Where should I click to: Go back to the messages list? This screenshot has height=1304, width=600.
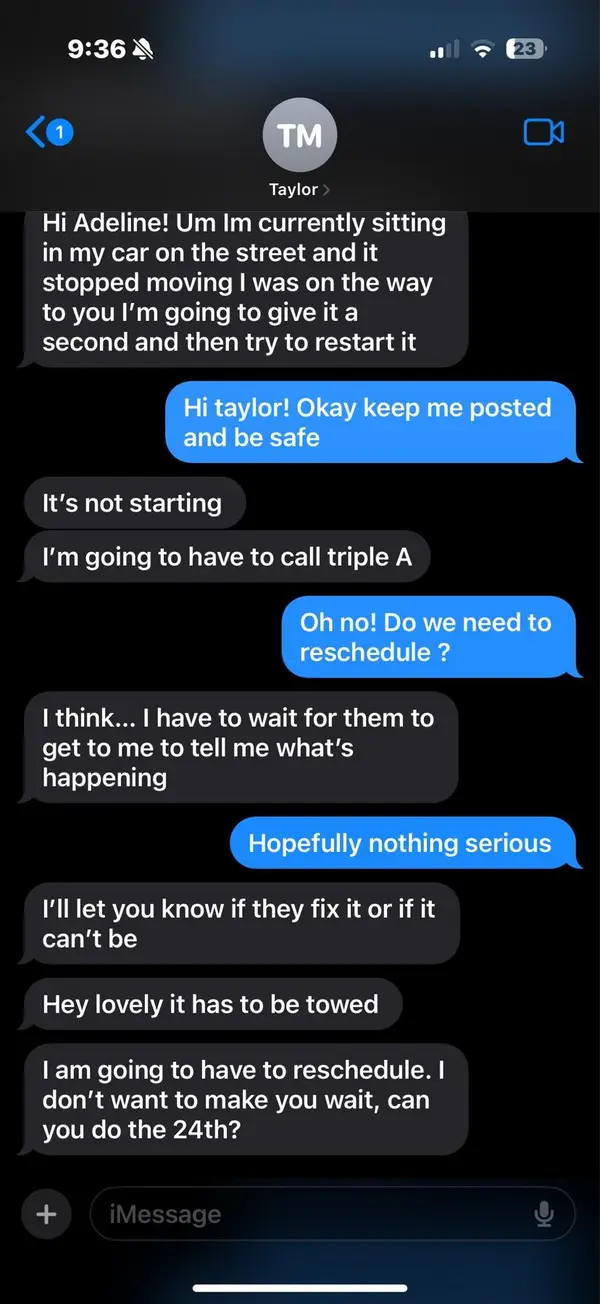[48, 131]
